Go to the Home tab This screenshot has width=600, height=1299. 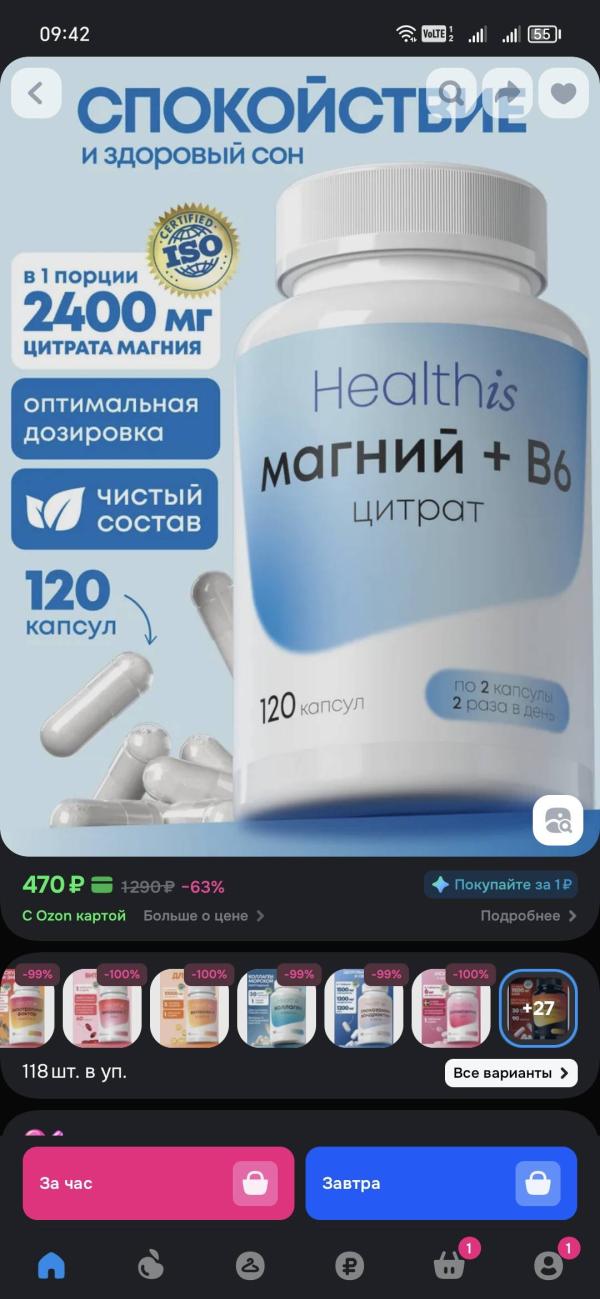(x=51, y=1265)
